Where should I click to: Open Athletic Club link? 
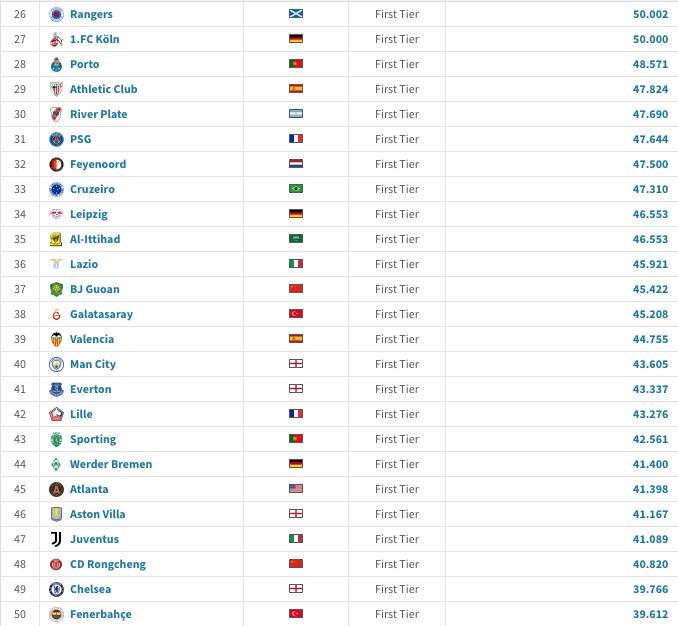pos(103,89)
